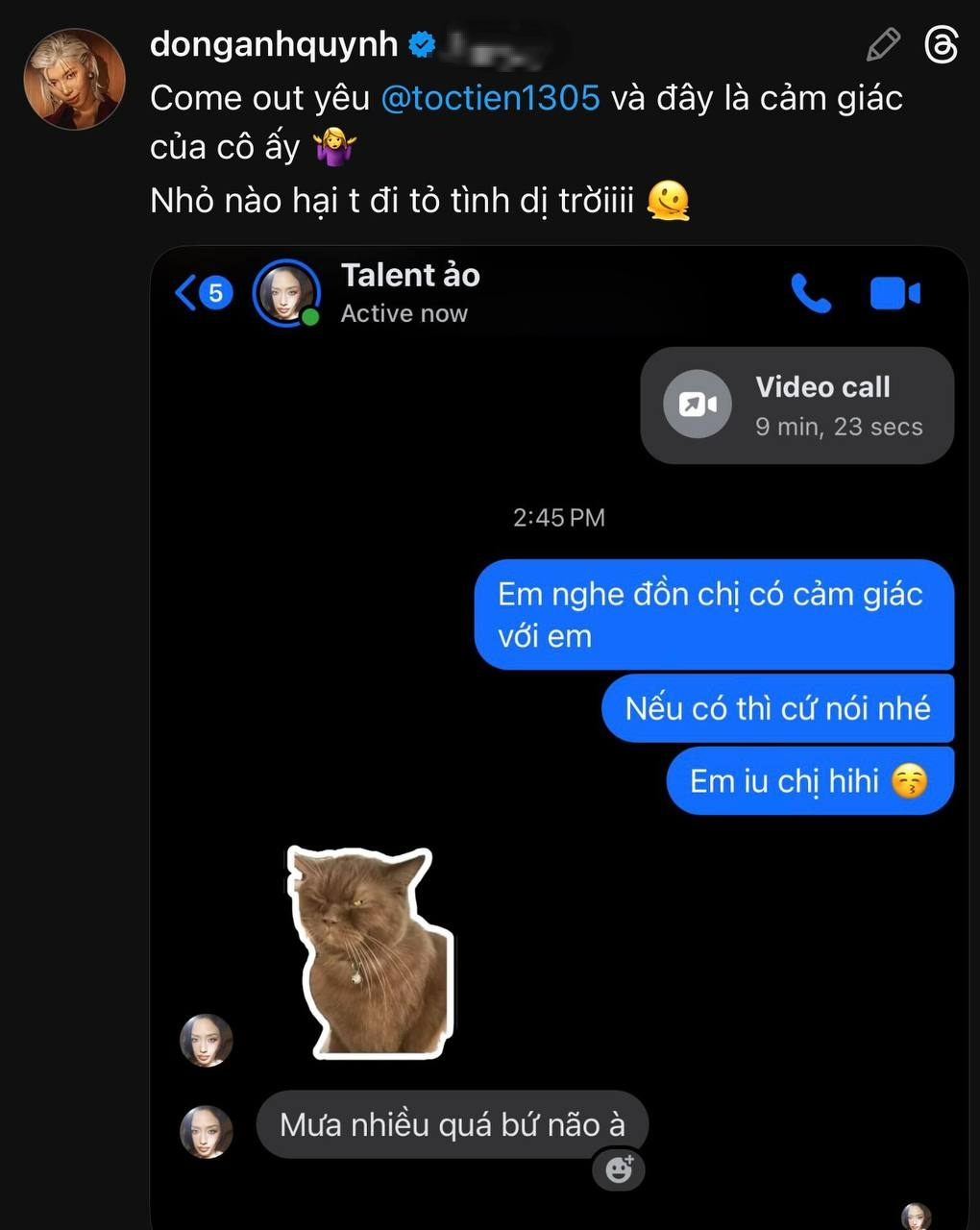Click the small avatar beside the cat sticker
This screenshot has height=1230, width=980.
click(206, 1039)
